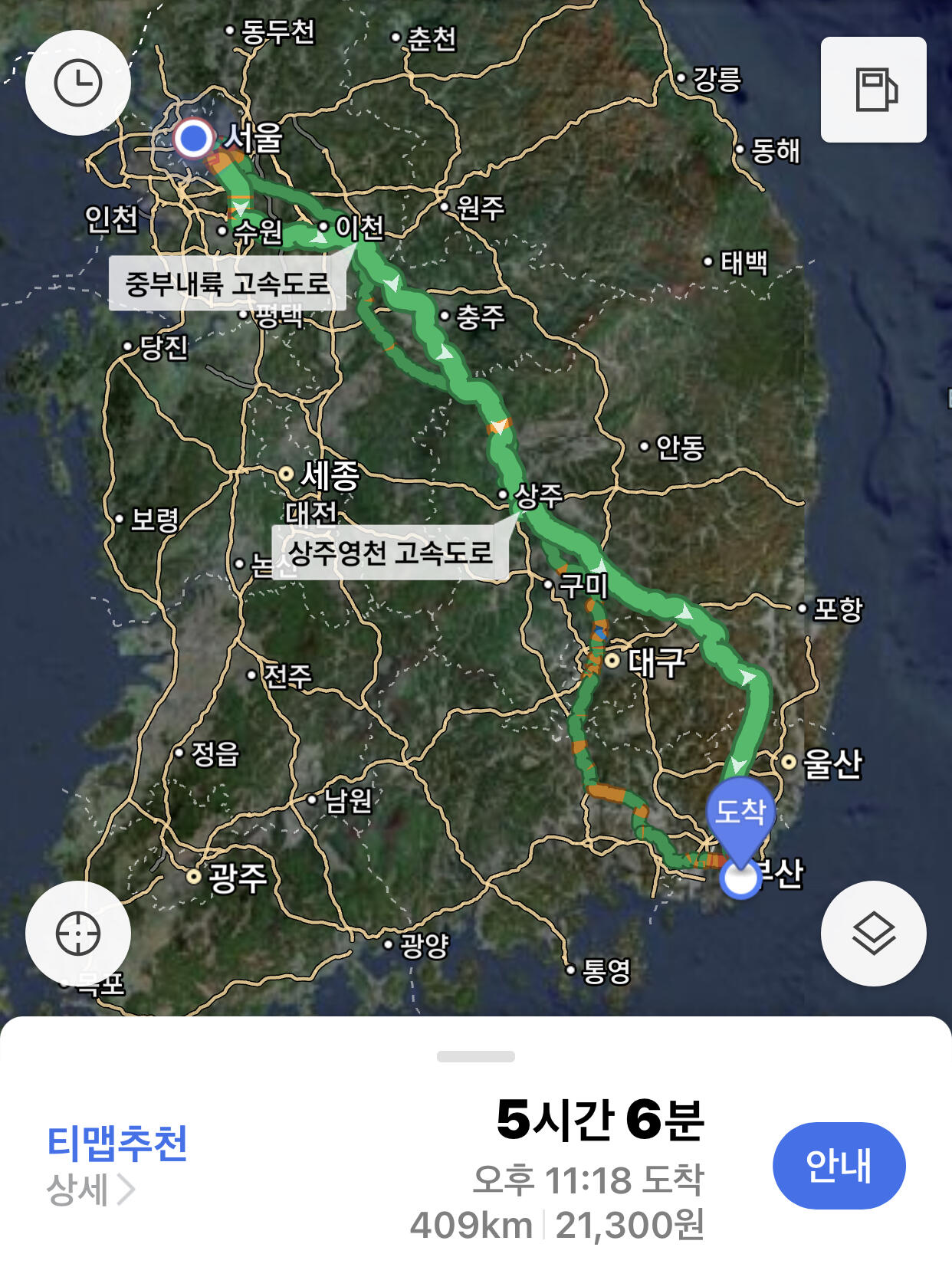This screenshot has height=1267, width=952.
Task: Expand the route summary sheet handle
Action: click(x=475, y=1056)
